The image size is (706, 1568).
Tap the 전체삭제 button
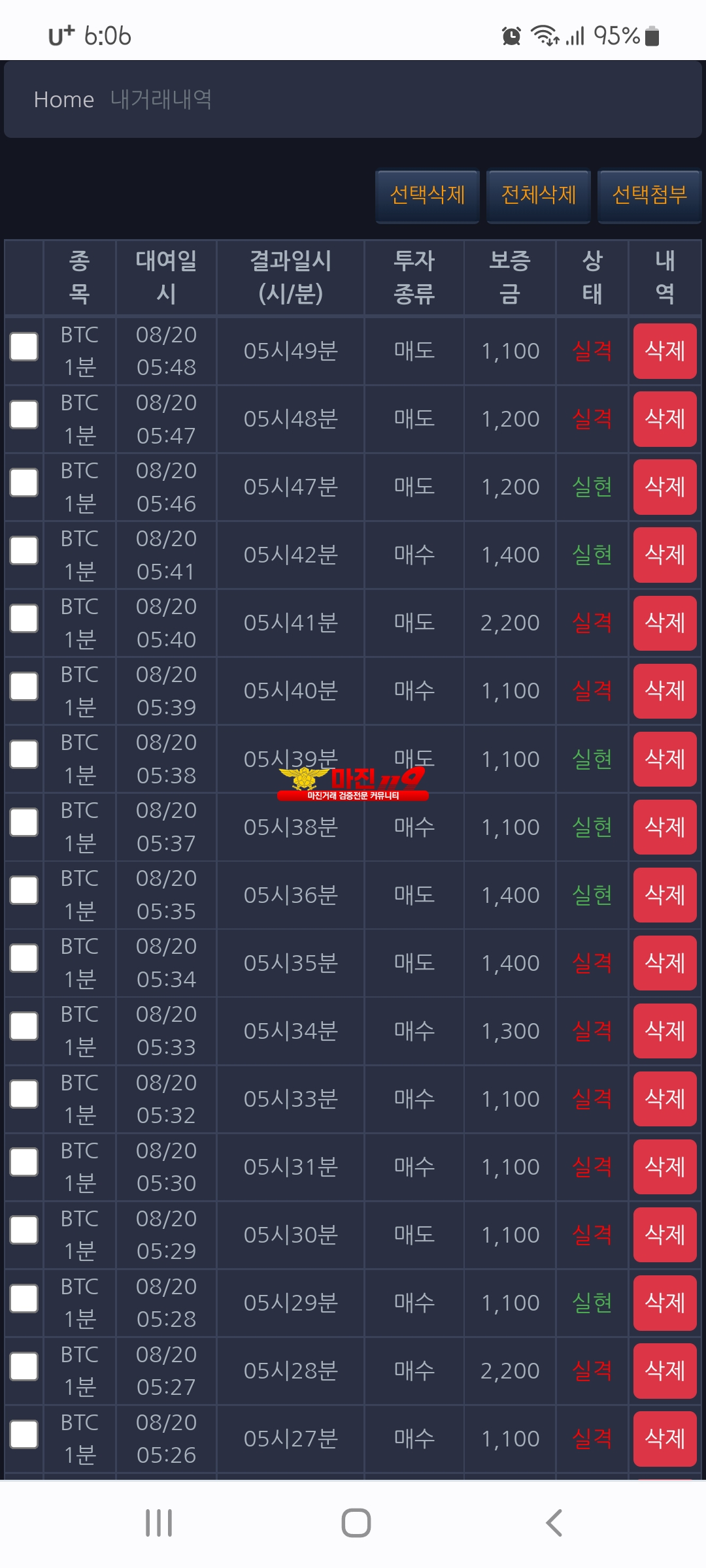[539, 195]
